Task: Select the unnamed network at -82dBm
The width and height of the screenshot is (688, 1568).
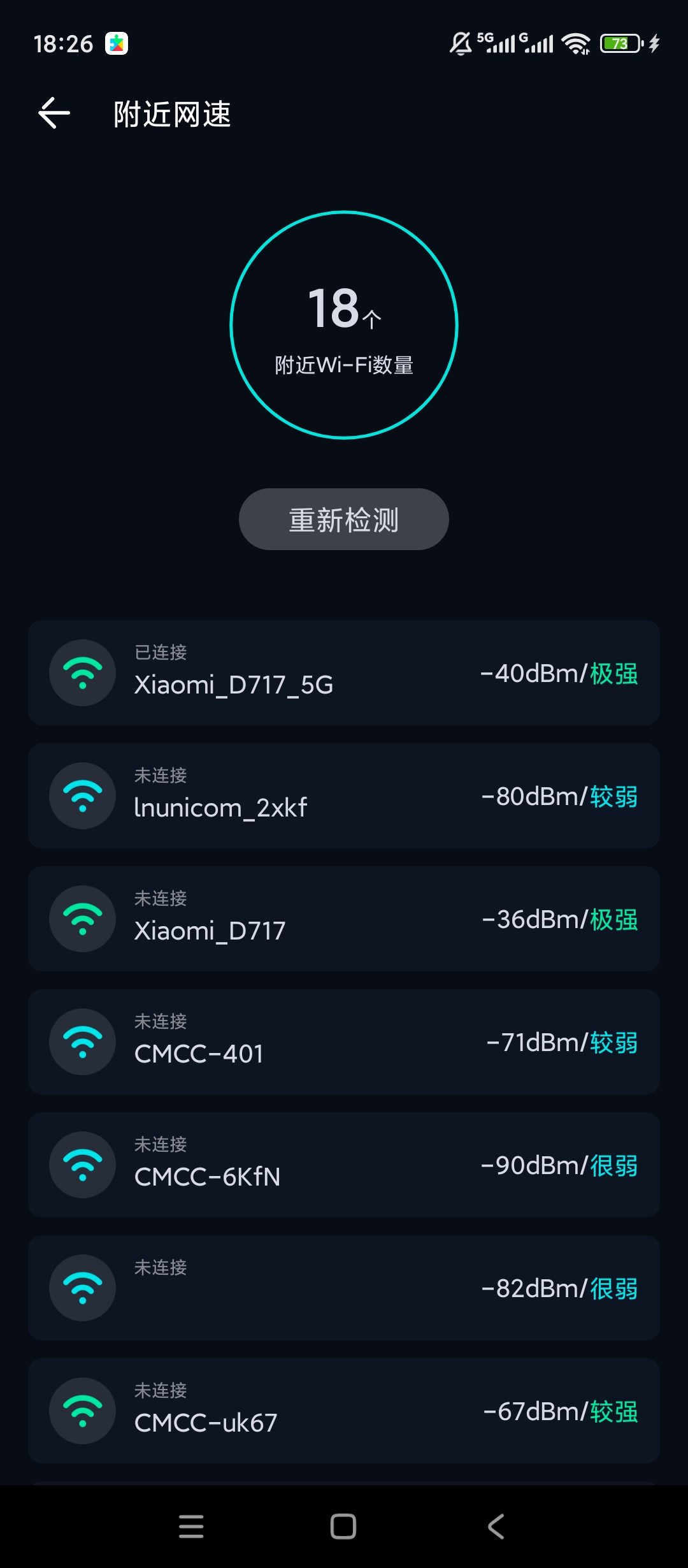Action: [344, 1288]
